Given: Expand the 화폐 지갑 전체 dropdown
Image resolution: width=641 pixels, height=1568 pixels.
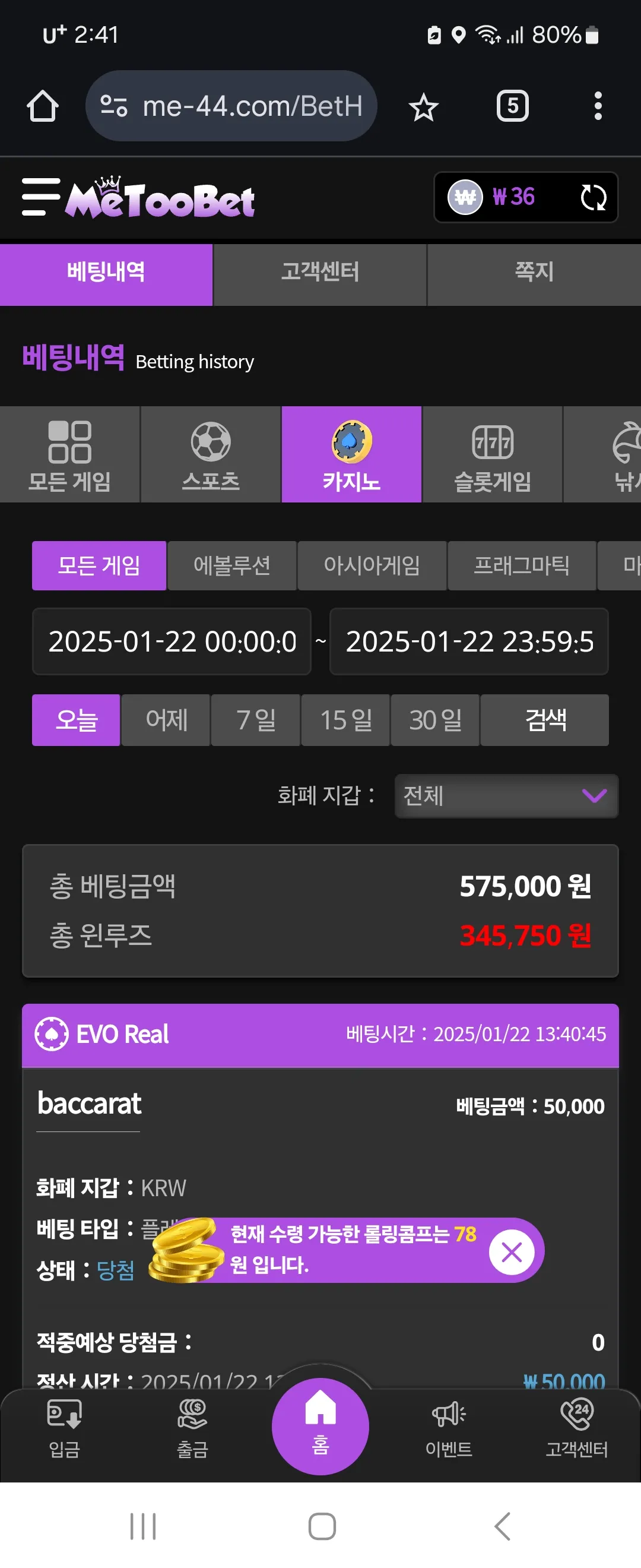Looking at the screenshot, I should coord(506,795).
